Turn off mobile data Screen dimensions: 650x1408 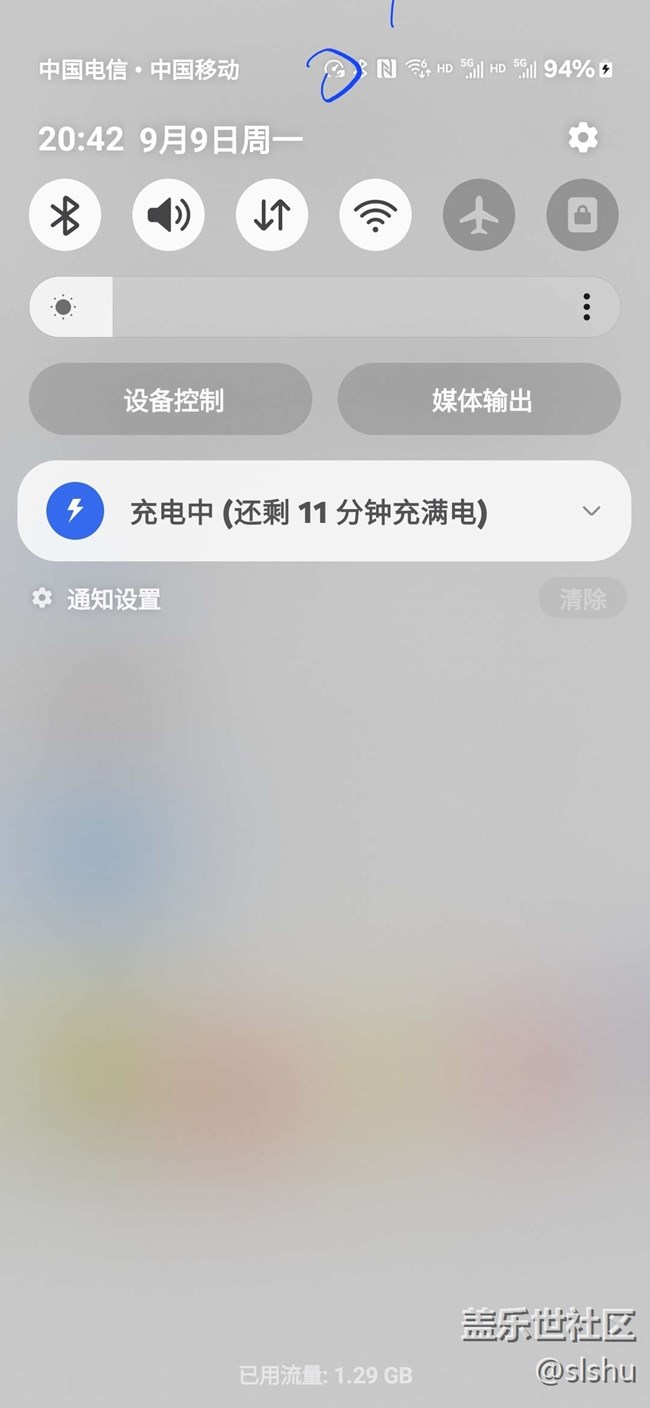click(272, 215)
